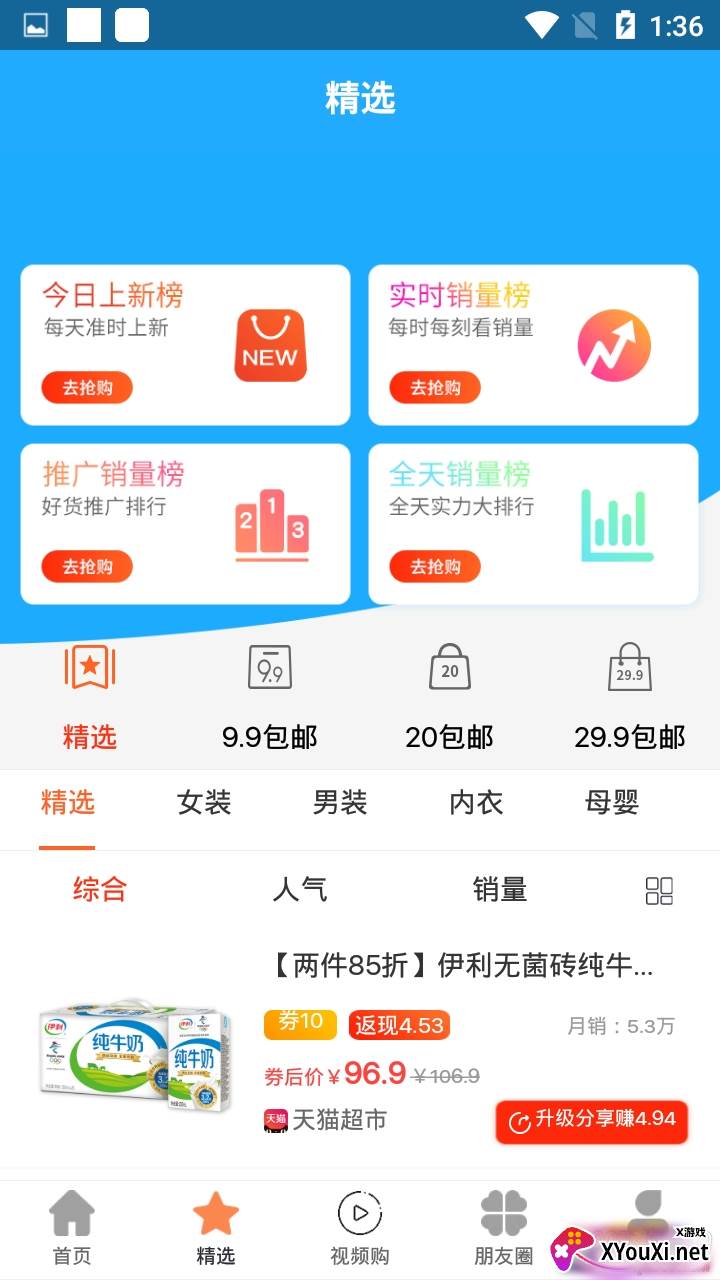Switch to the 女装 category tab

204,803
